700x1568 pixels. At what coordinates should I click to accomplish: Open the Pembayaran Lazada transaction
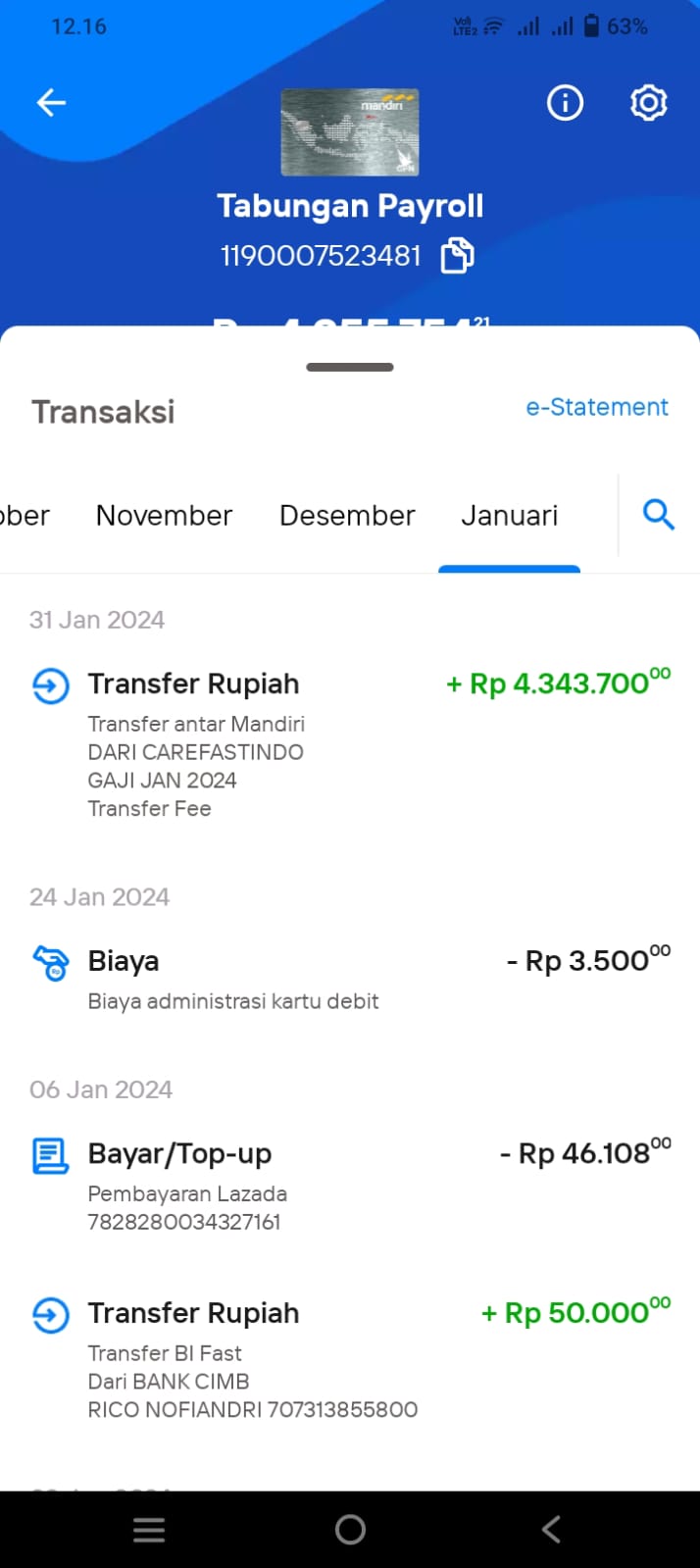point(350,1186)
